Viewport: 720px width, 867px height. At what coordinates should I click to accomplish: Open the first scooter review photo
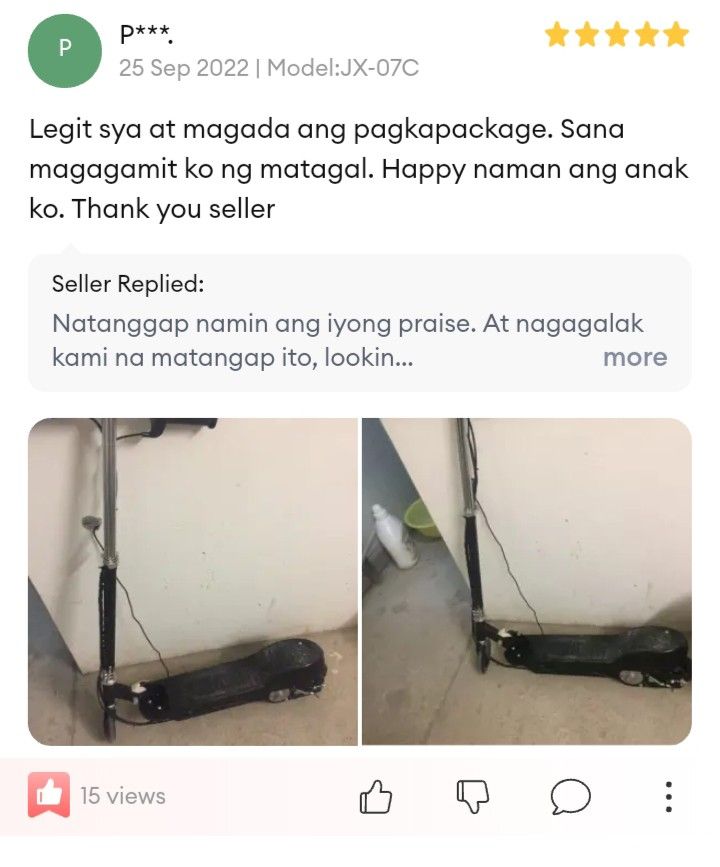coord(193,581)
